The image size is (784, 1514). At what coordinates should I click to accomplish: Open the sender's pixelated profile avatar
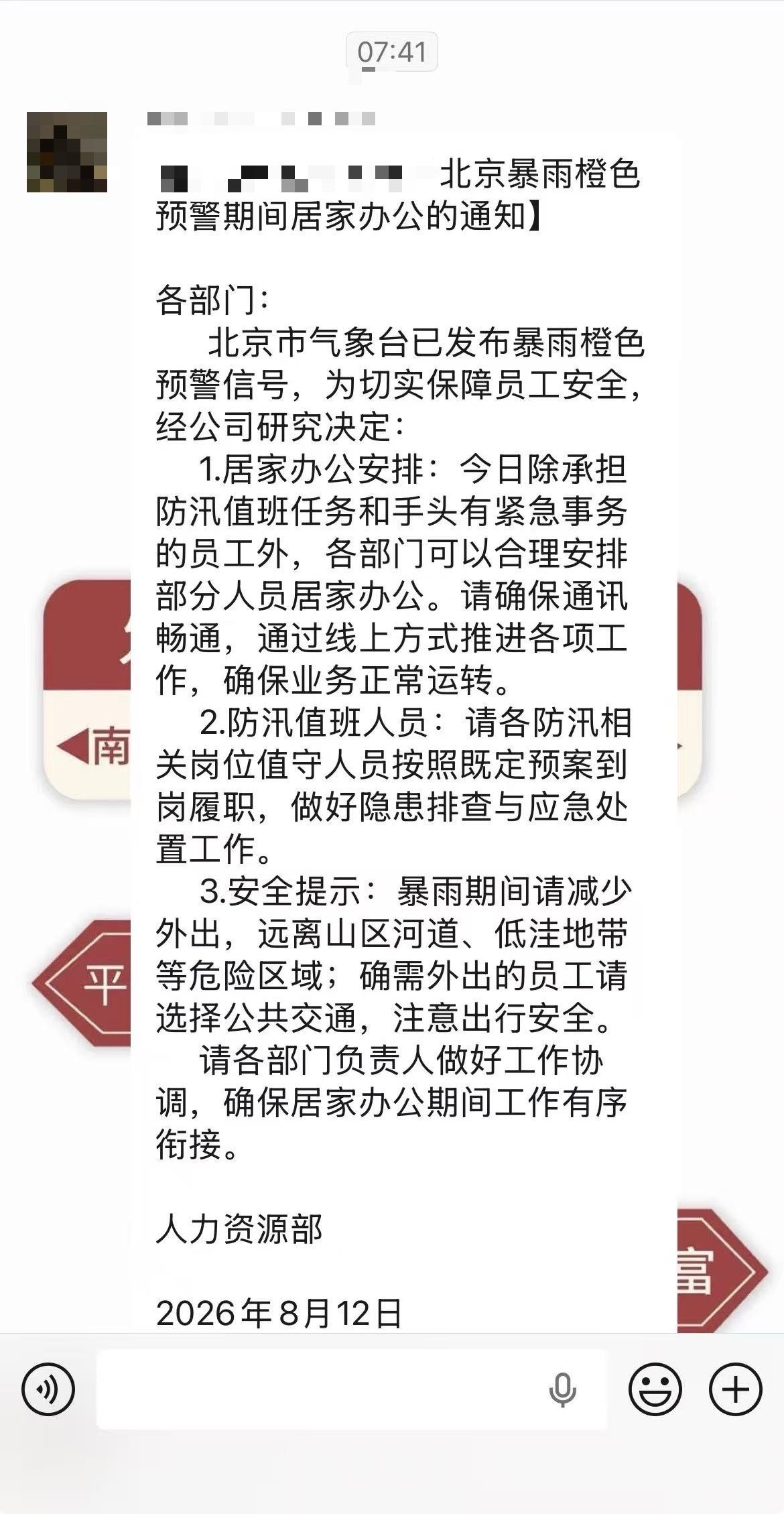pyautogui.click(x=67, y=152)
